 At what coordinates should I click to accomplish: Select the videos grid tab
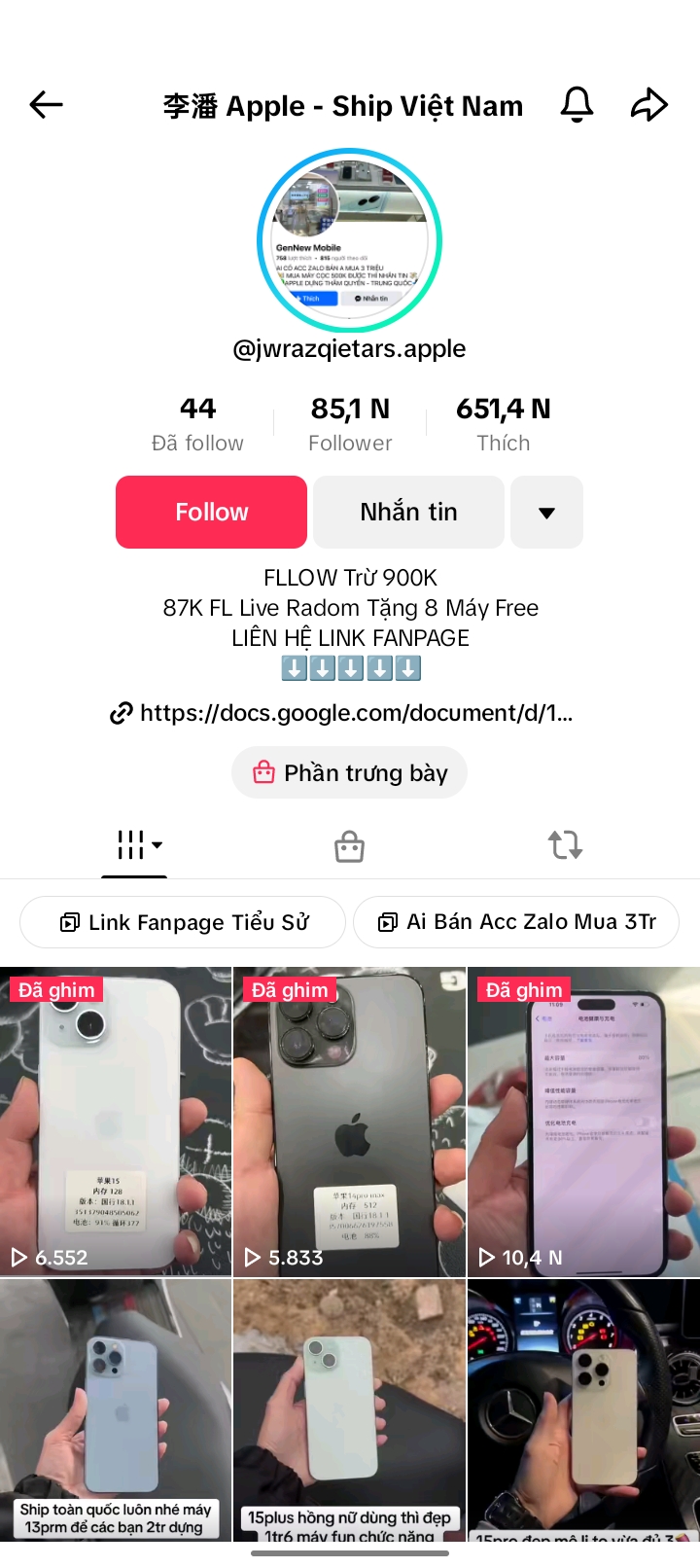pyautogui.click(x=134, y=845)
